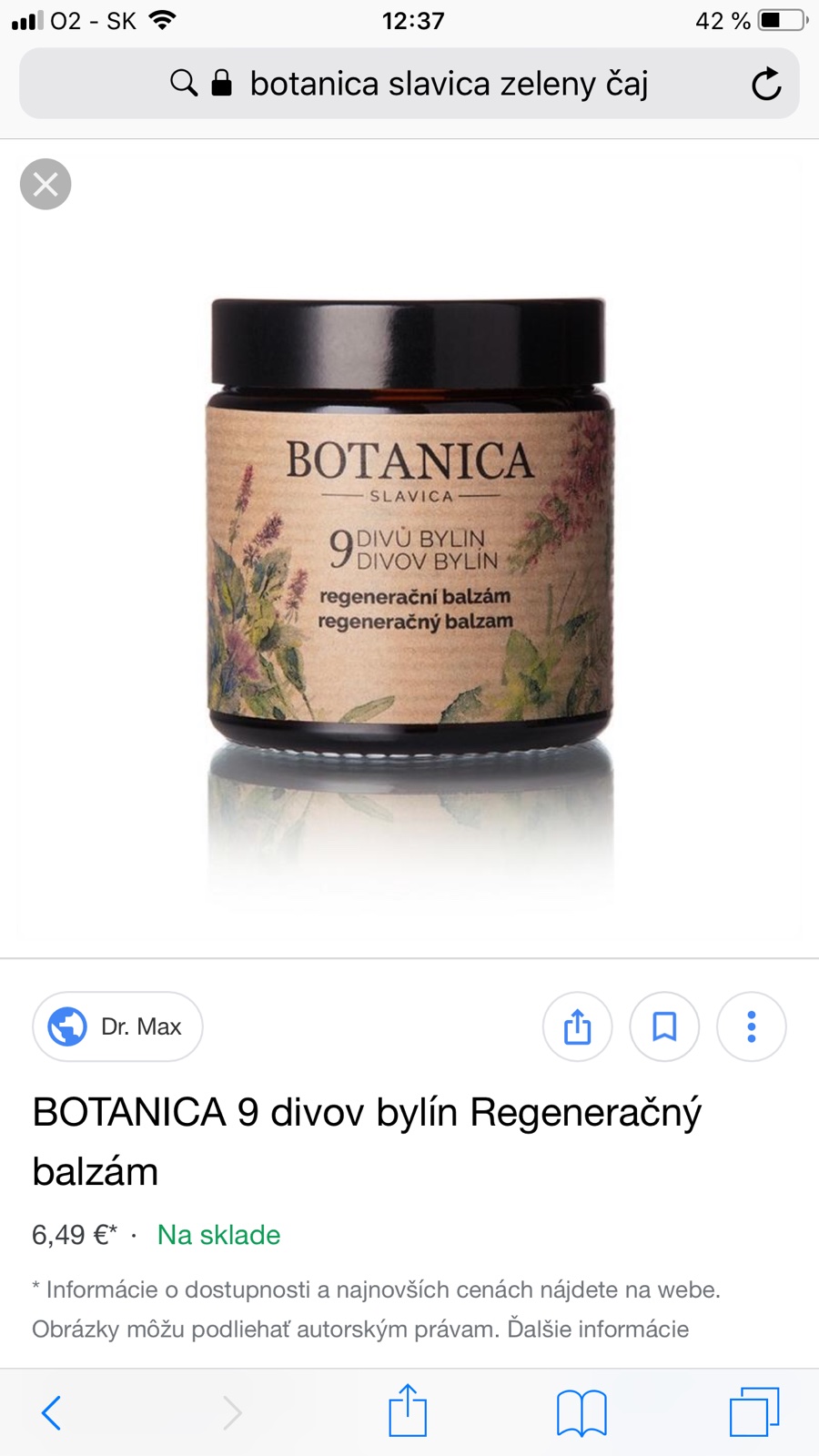Reload the current page
The image size is (819, 1456).
pyautogui.click(x=766, y=85)
